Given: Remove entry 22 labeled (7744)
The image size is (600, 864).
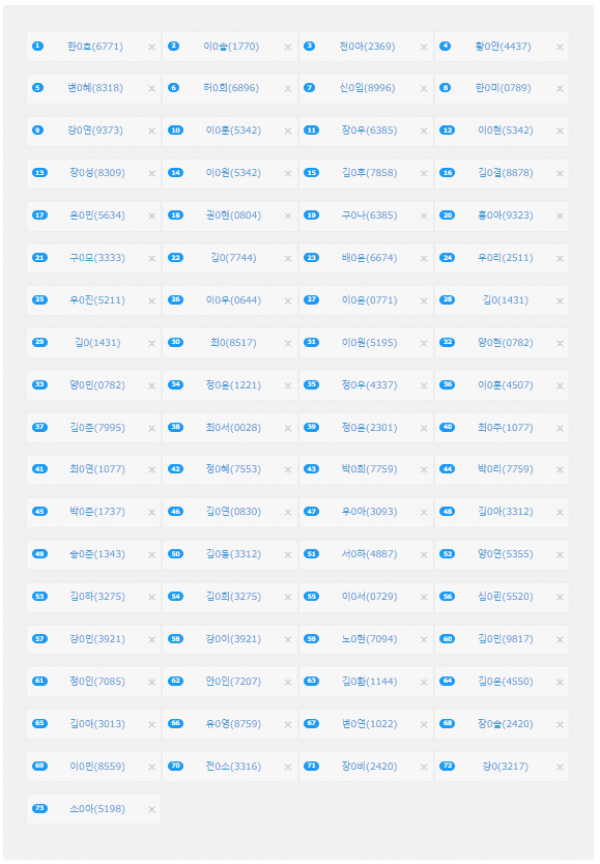Looking at the screenshot, I should click(x=288, y=258).
